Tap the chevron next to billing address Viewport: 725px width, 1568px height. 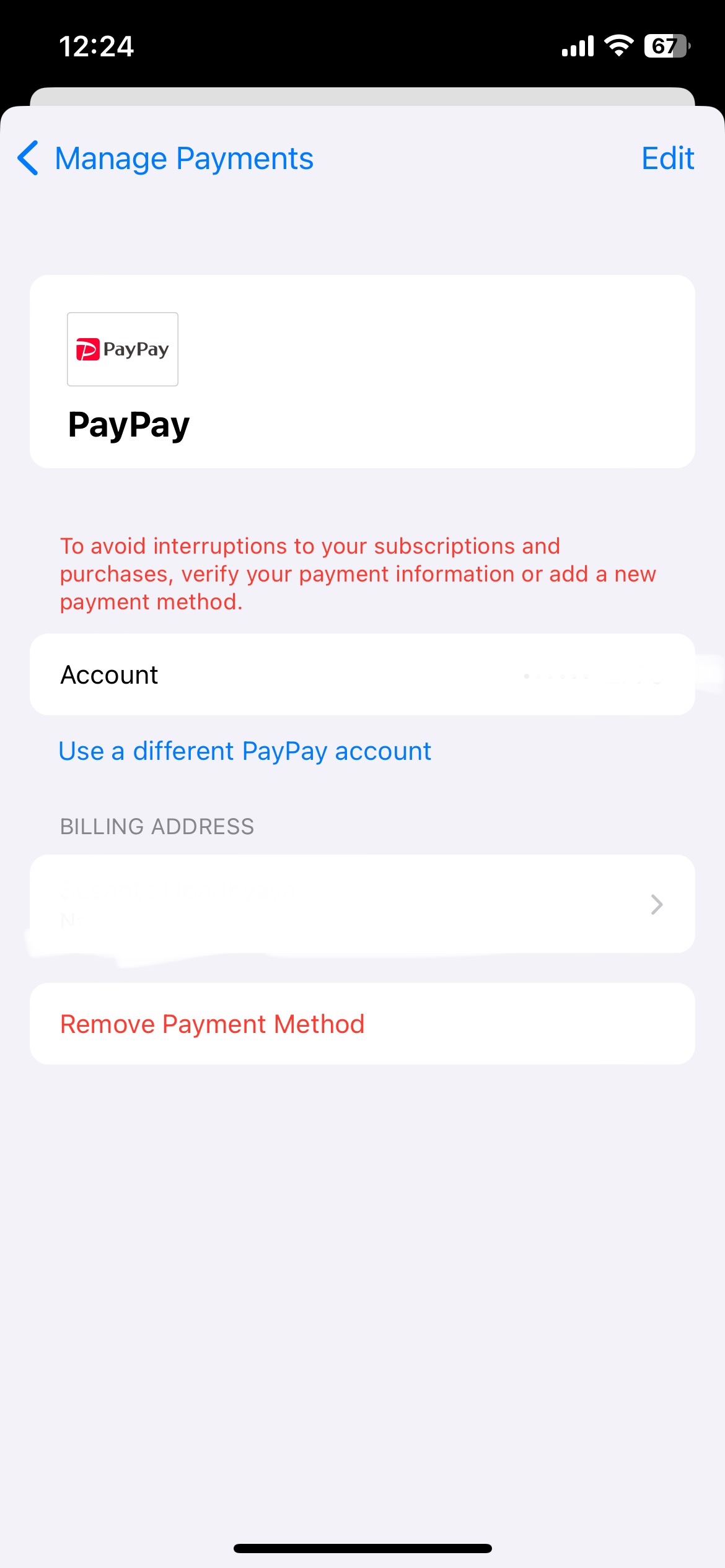[656, 904]
